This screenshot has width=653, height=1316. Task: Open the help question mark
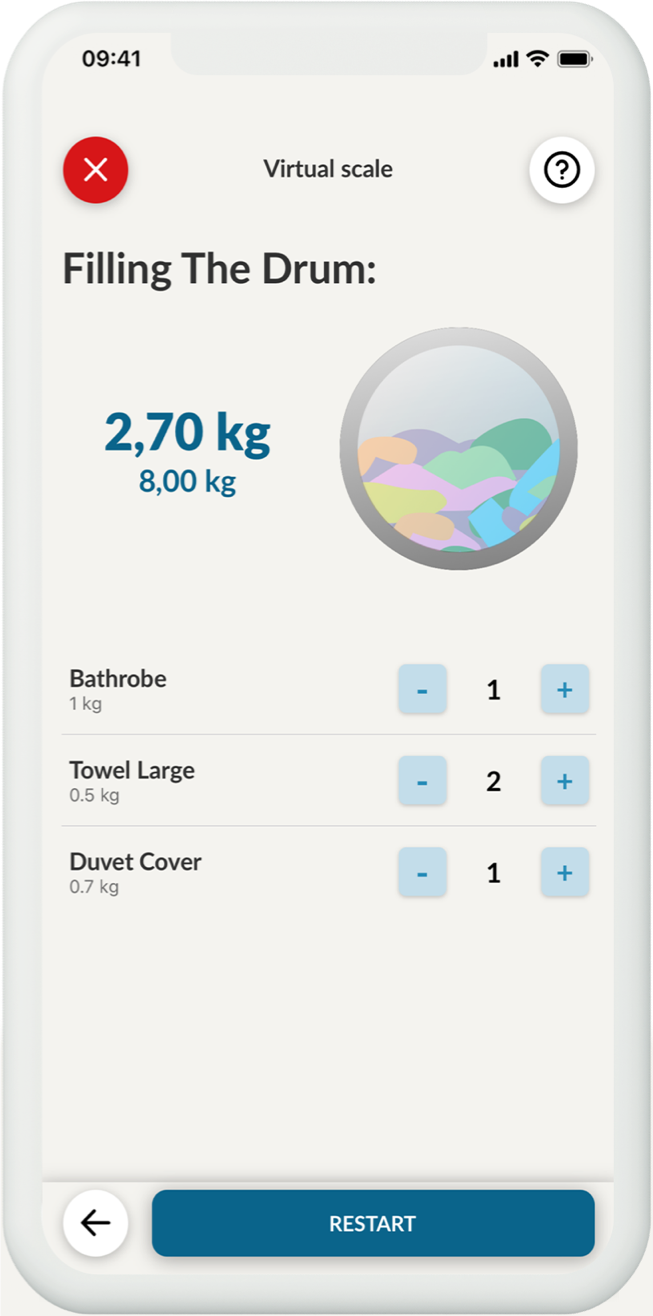pos(562,170)
